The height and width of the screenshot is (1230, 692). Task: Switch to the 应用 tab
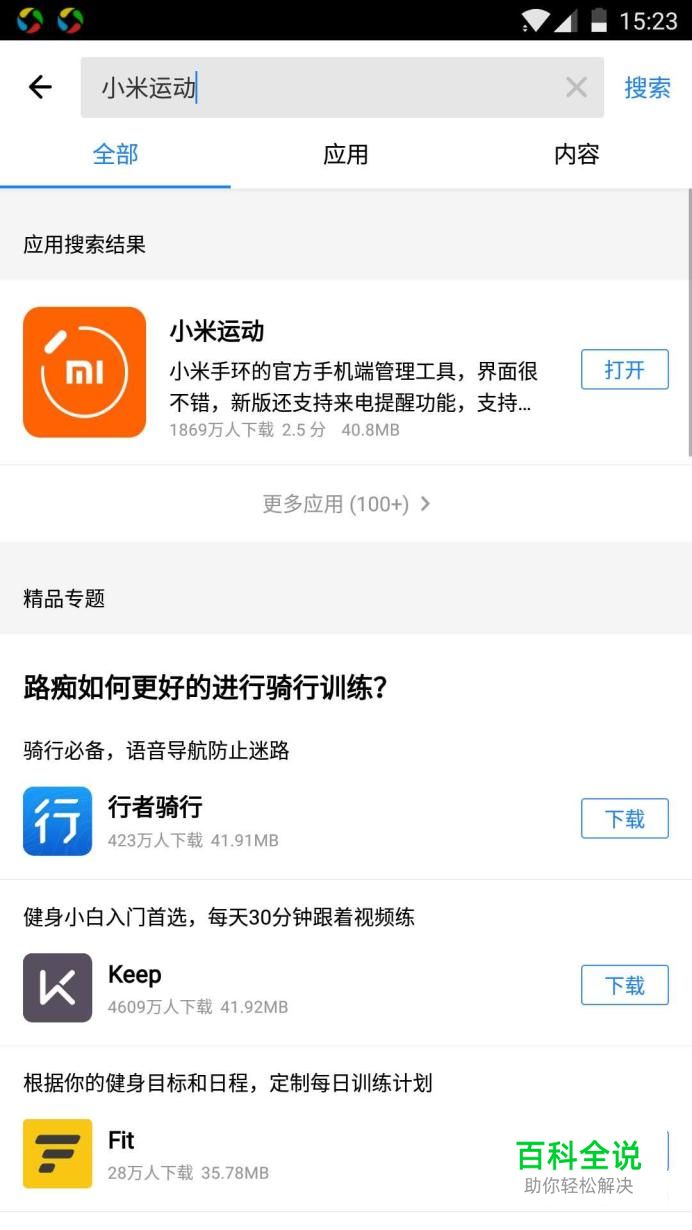346,155
